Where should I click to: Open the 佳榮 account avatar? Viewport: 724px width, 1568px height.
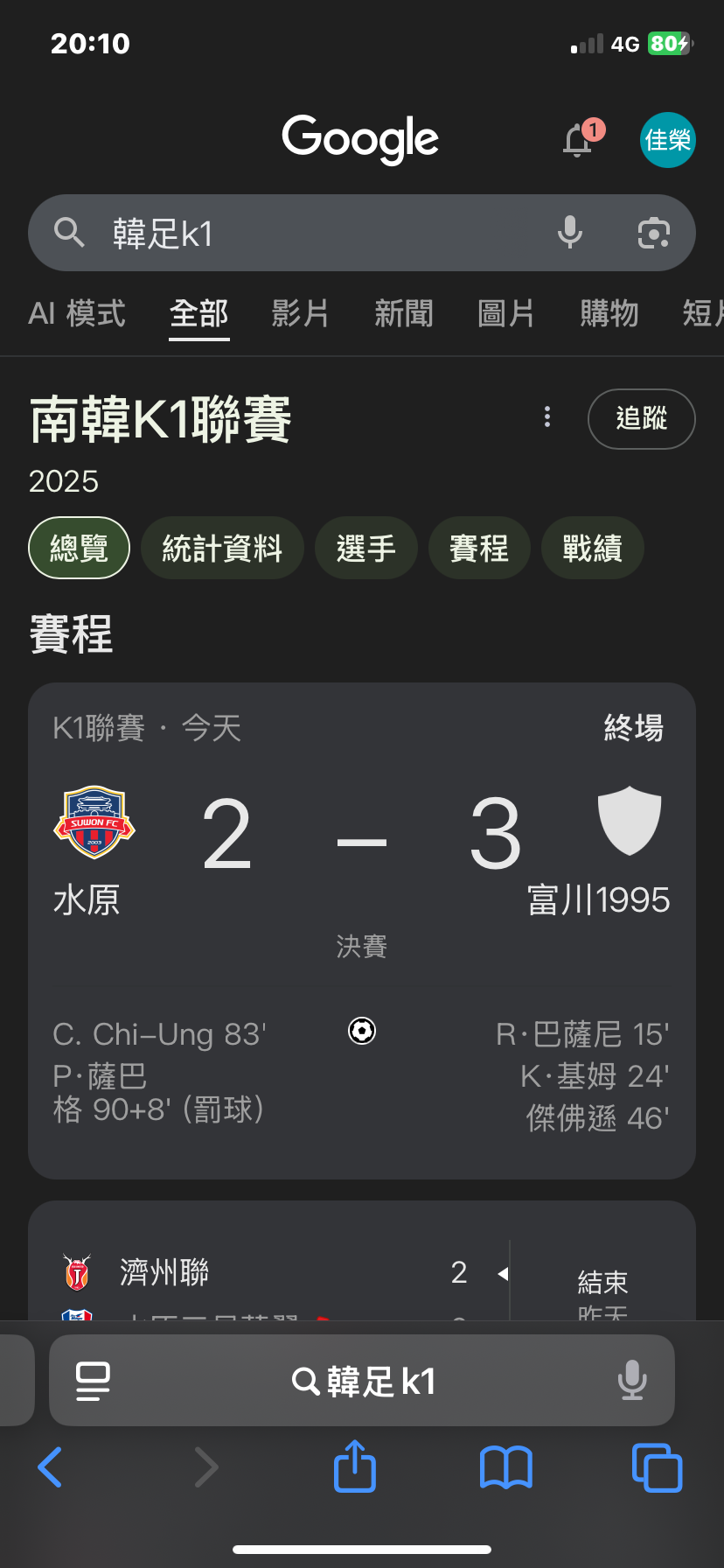coord(667,140)
